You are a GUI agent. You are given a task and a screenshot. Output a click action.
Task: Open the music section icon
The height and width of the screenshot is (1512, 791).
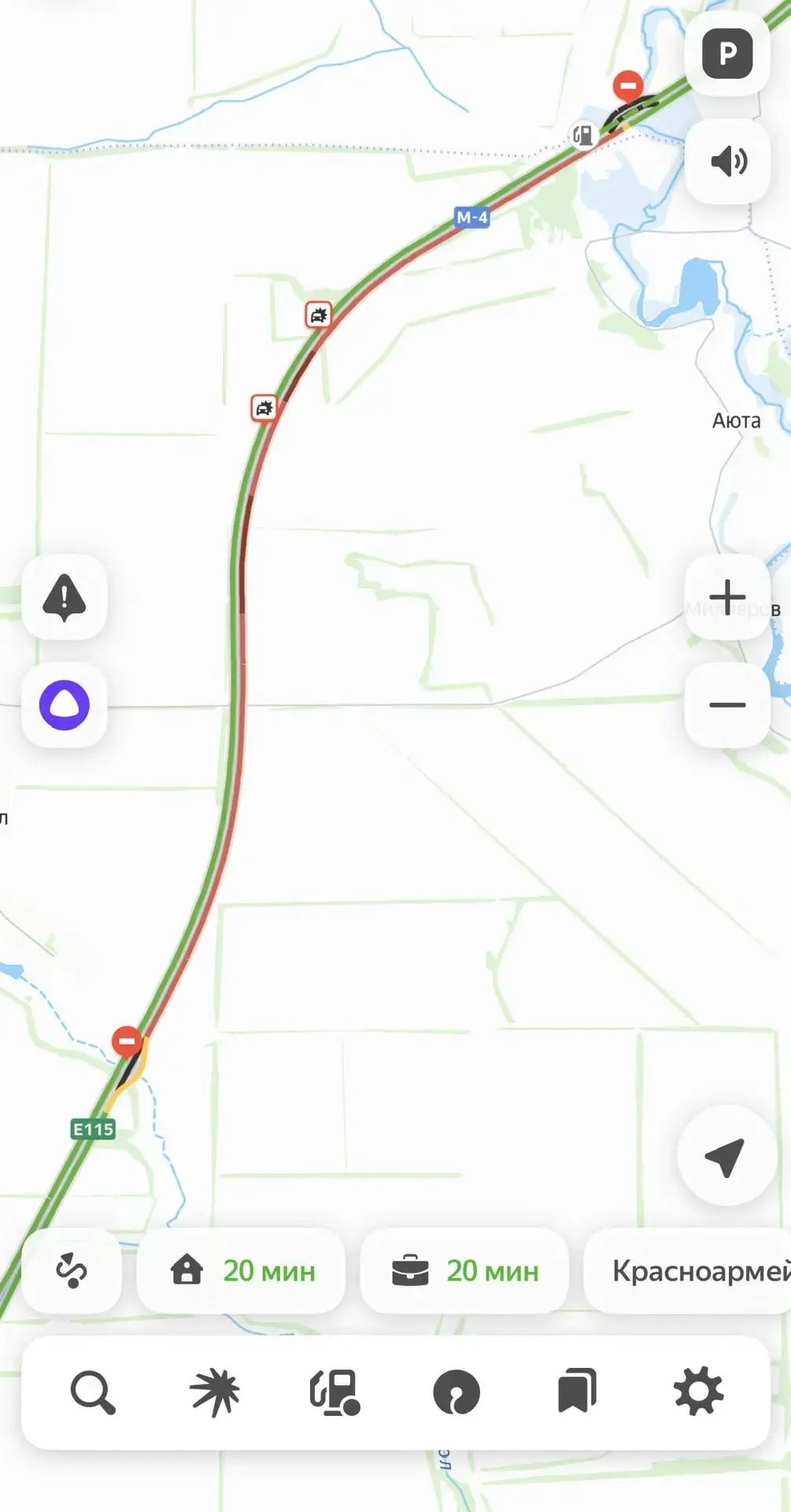click(x=456, y=1392)
